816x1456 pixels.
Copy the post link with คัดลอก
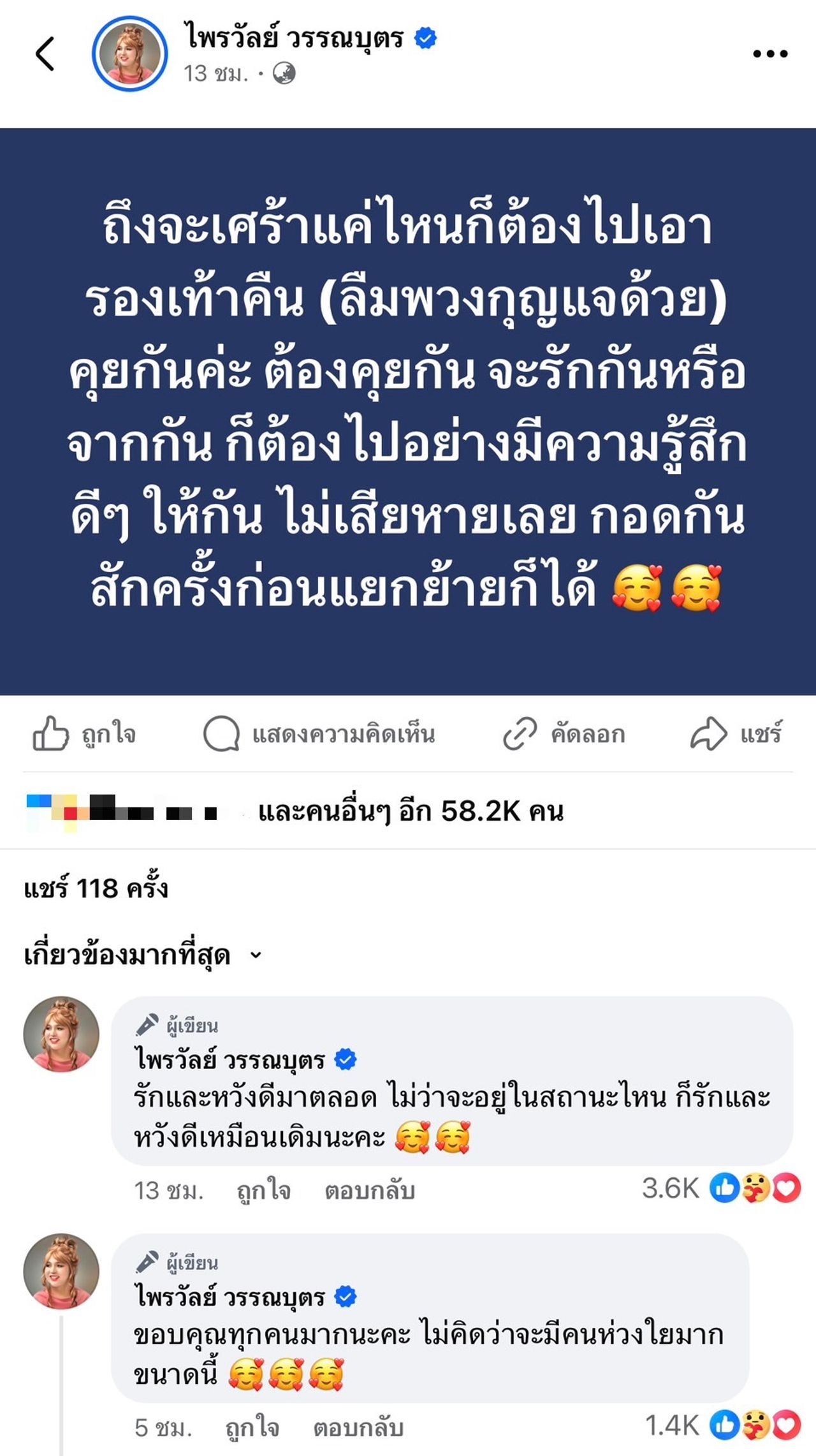(564, 734)
